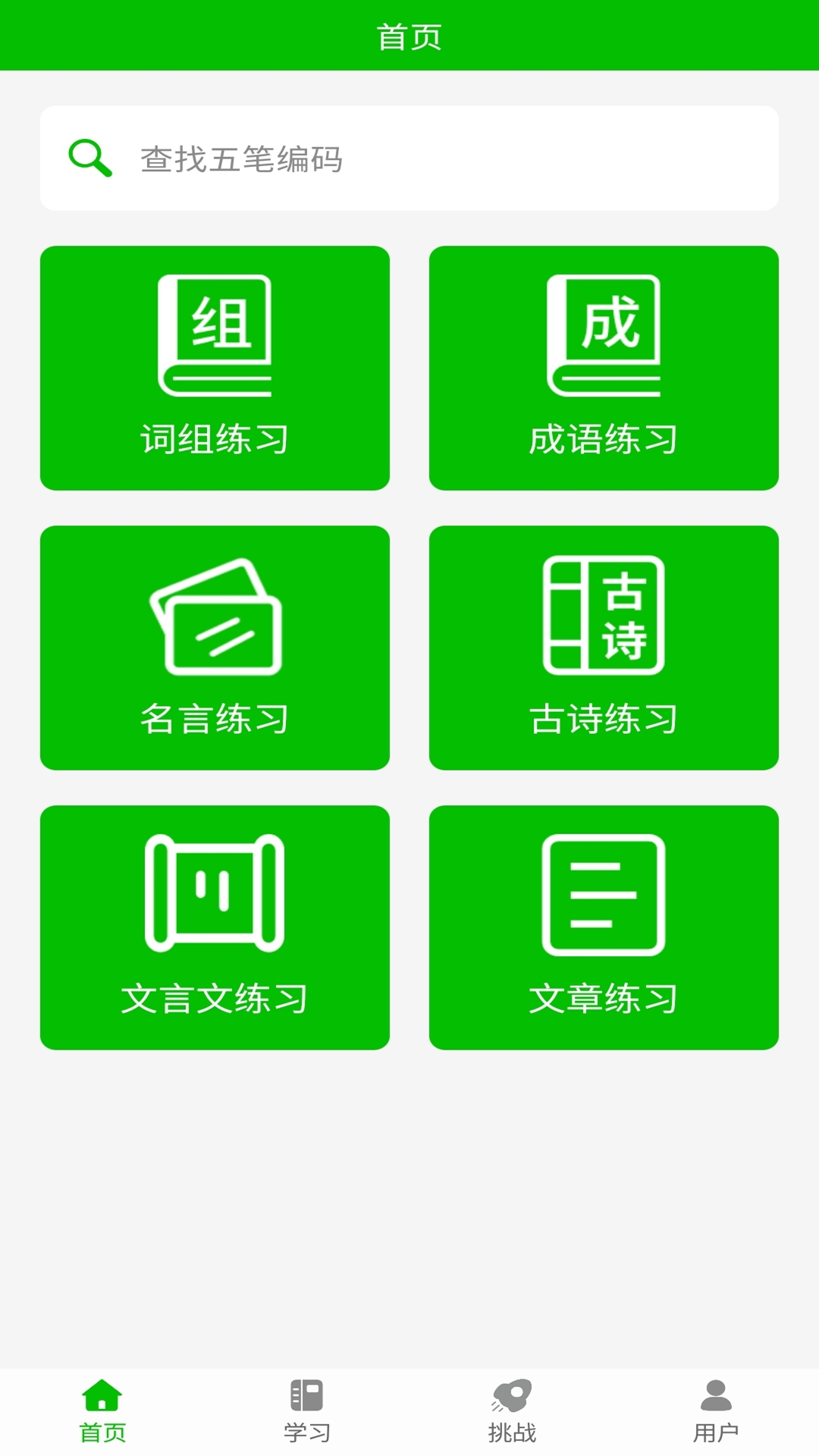Open 词组练习 practice card
Screen dimensions: 819x1456
point(215,368)
